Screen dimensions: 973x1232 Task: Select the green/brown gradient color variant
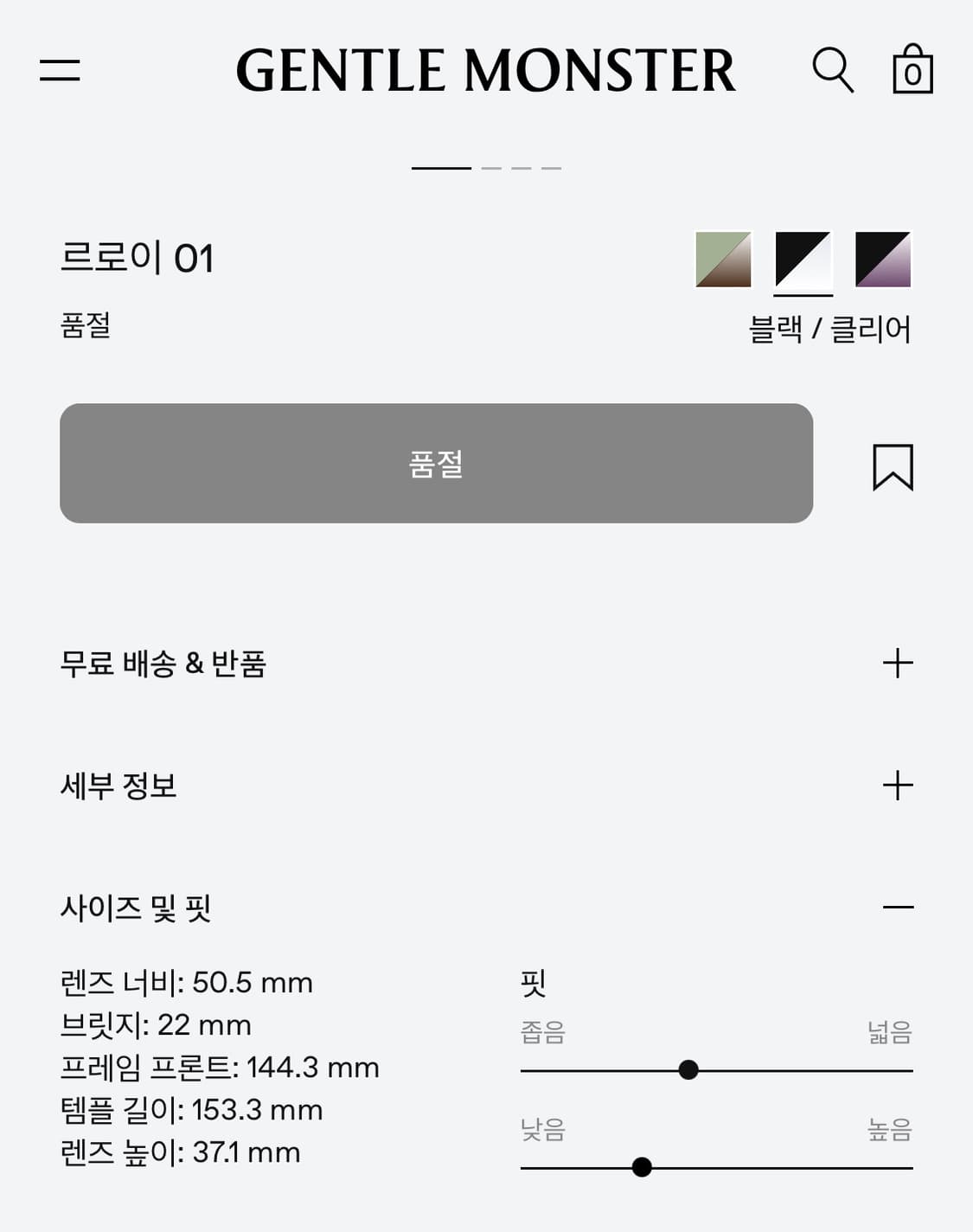723,260
